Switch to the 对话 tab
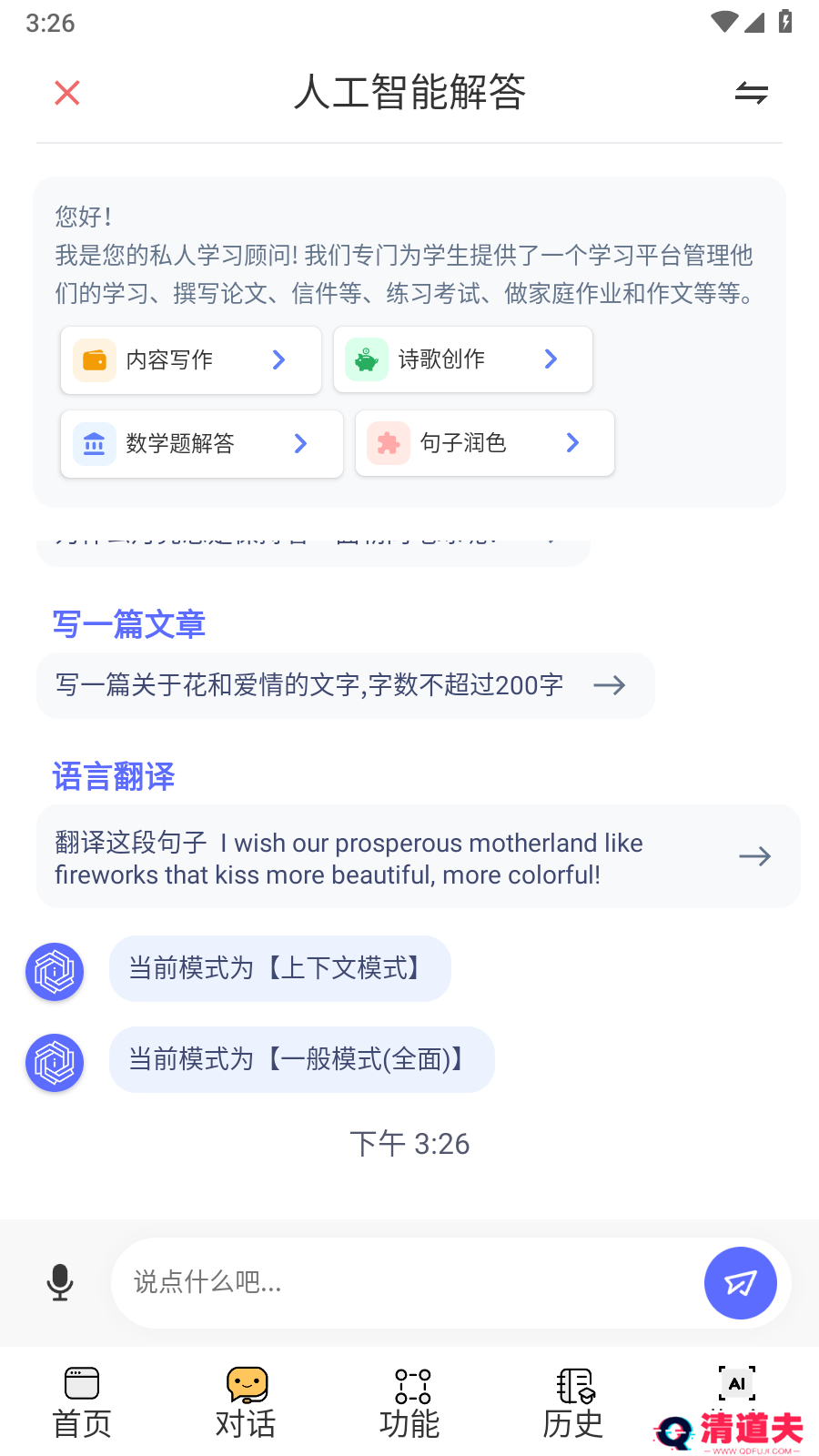The width and height of the screenshot is (819, 1456). coord(246,1403)
